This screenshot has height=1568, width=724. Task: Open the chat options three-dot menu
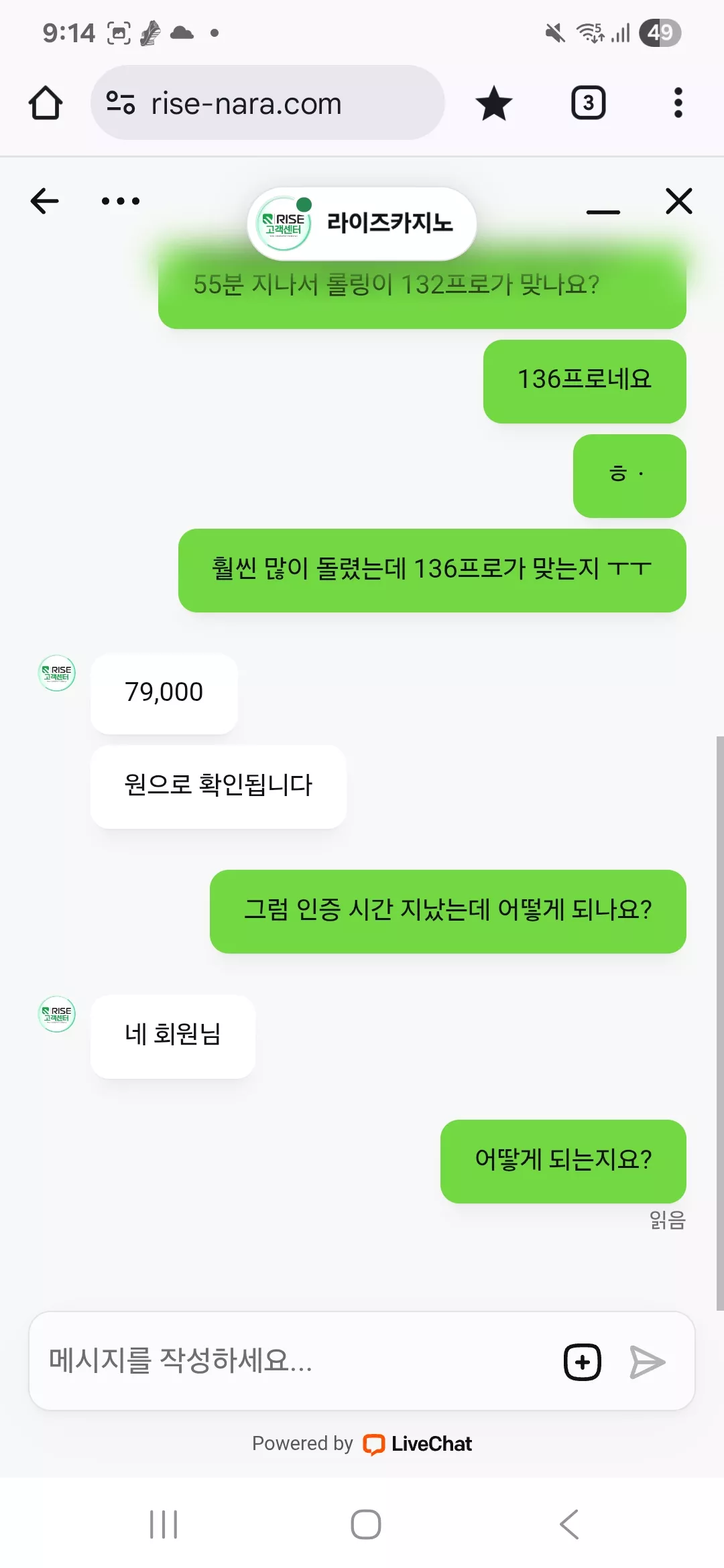pos(121,201)
